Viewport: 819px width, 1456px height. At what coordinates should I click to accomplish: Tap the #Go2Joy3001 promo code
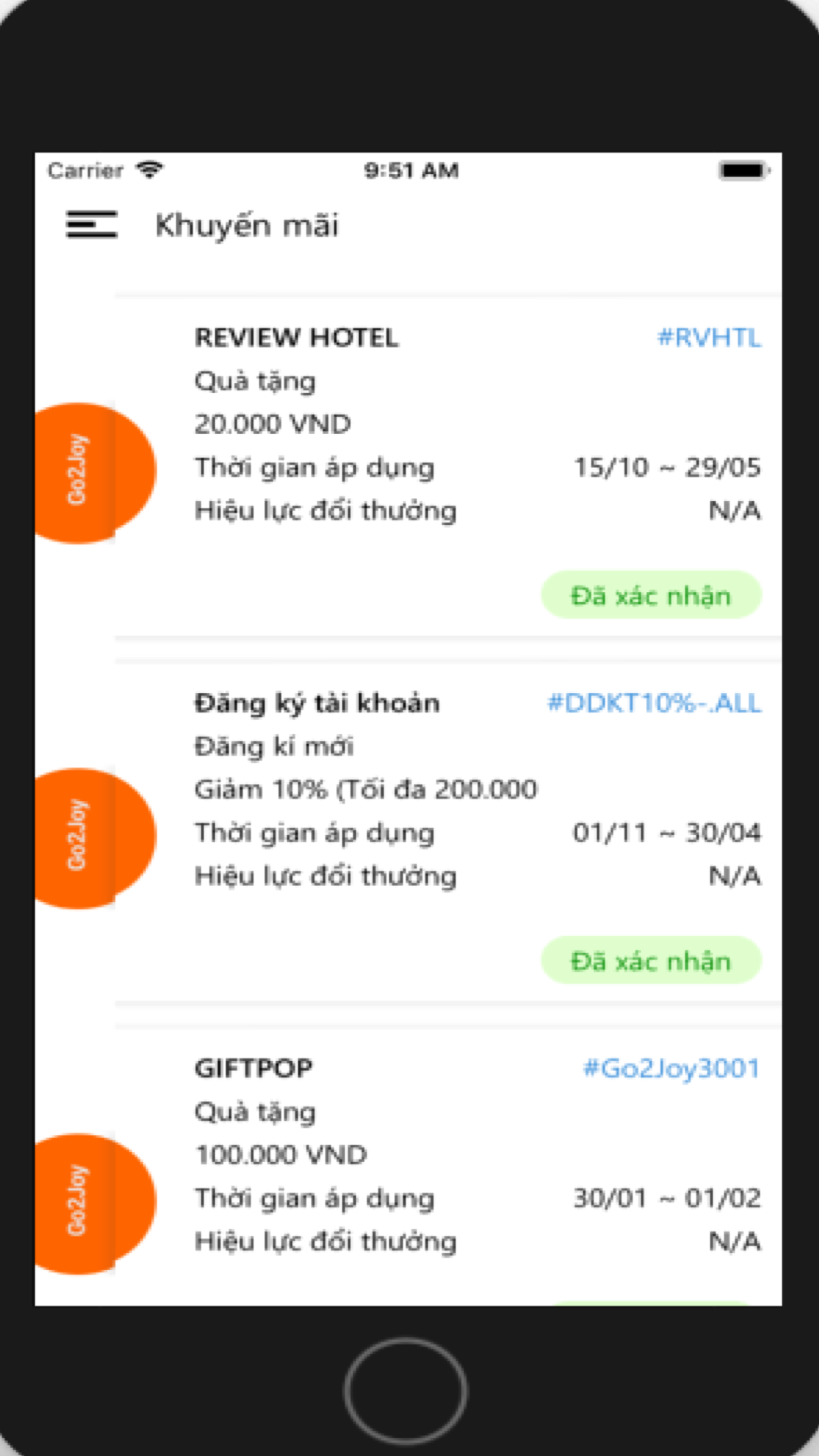pos(672,1068)
